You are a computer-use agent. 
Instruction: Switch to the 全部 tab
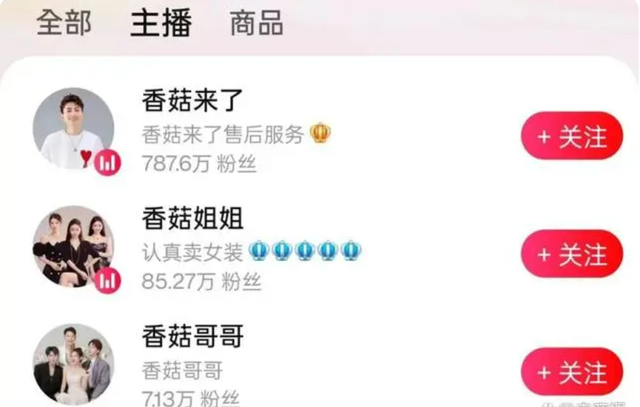click(x=64, y=23)
